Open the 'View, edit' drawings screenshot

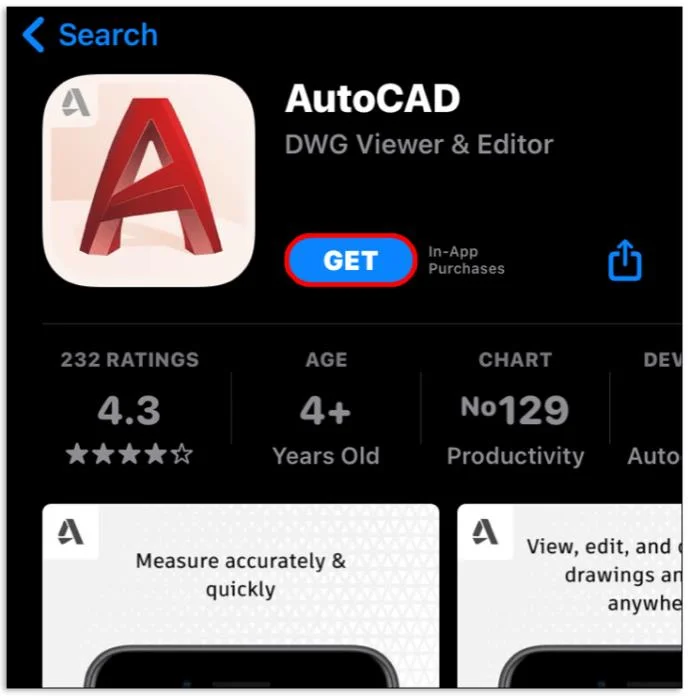[x=570, y=595]
